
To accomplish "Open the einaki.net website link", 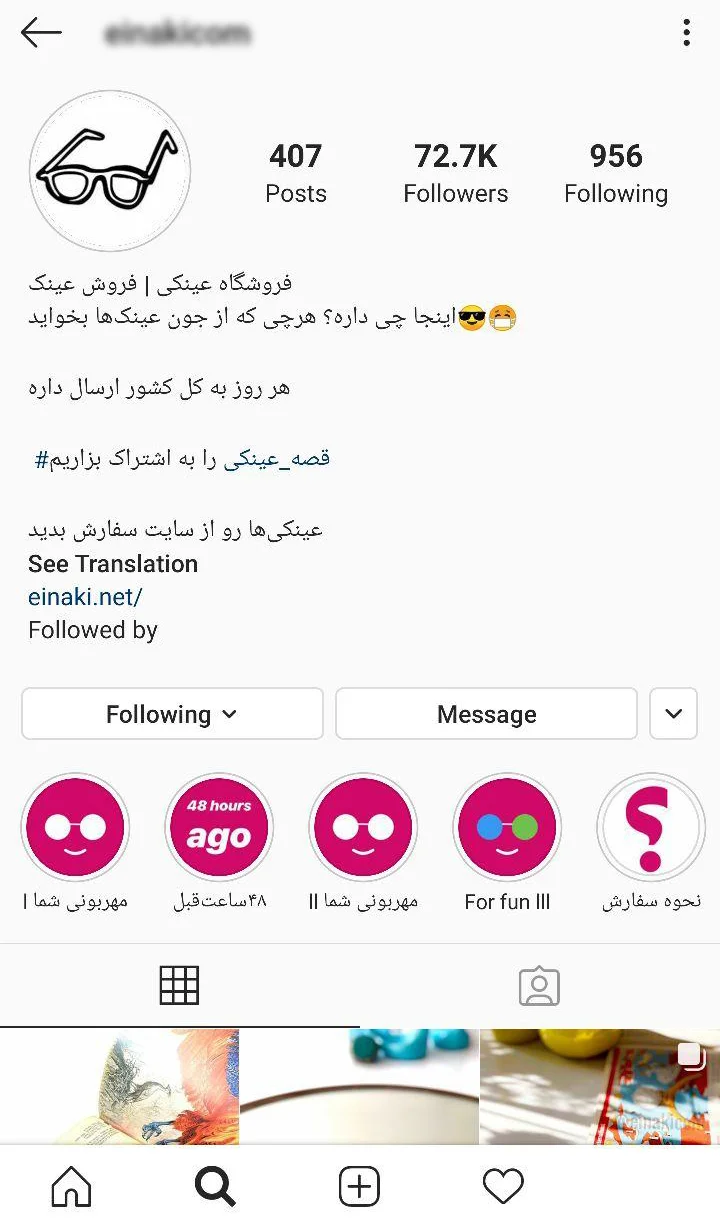I will pyautogui.click(x=85, y=597).
